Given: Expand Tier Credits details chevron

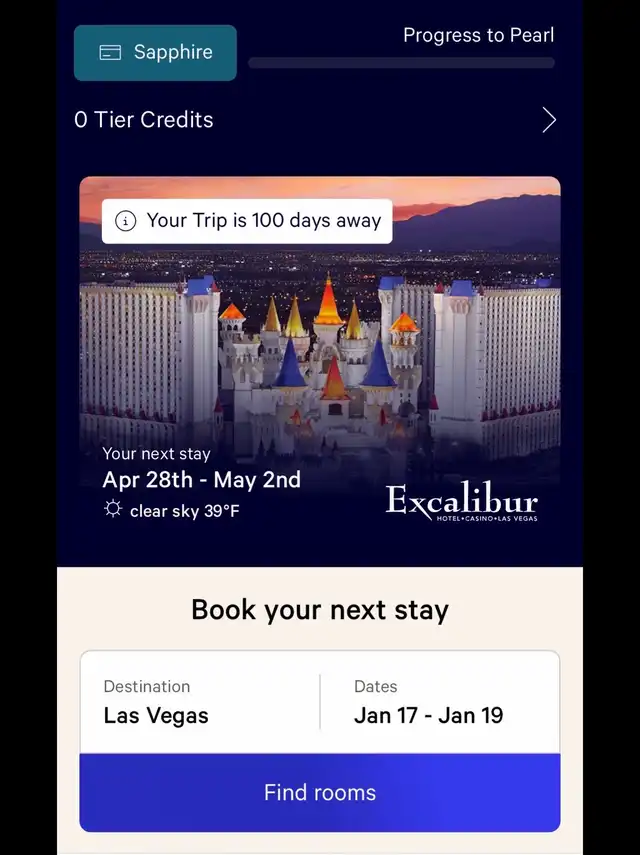Looking at the screenshot, I should pyautogui.click(x=549, y=121).
